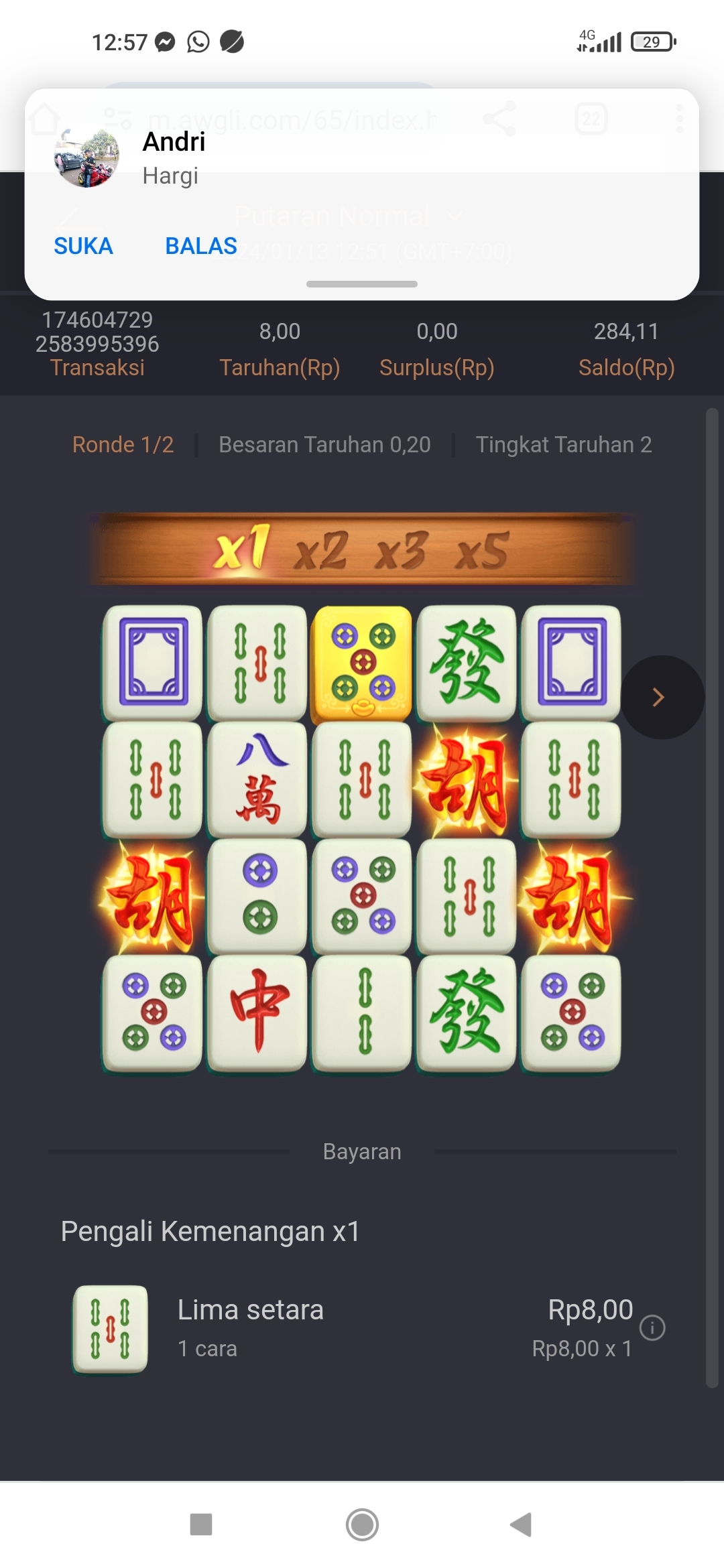Go to next round with arrow button
Viewport: 724px width, 1568px height.
pyautogui.click(x=660, y=698)
